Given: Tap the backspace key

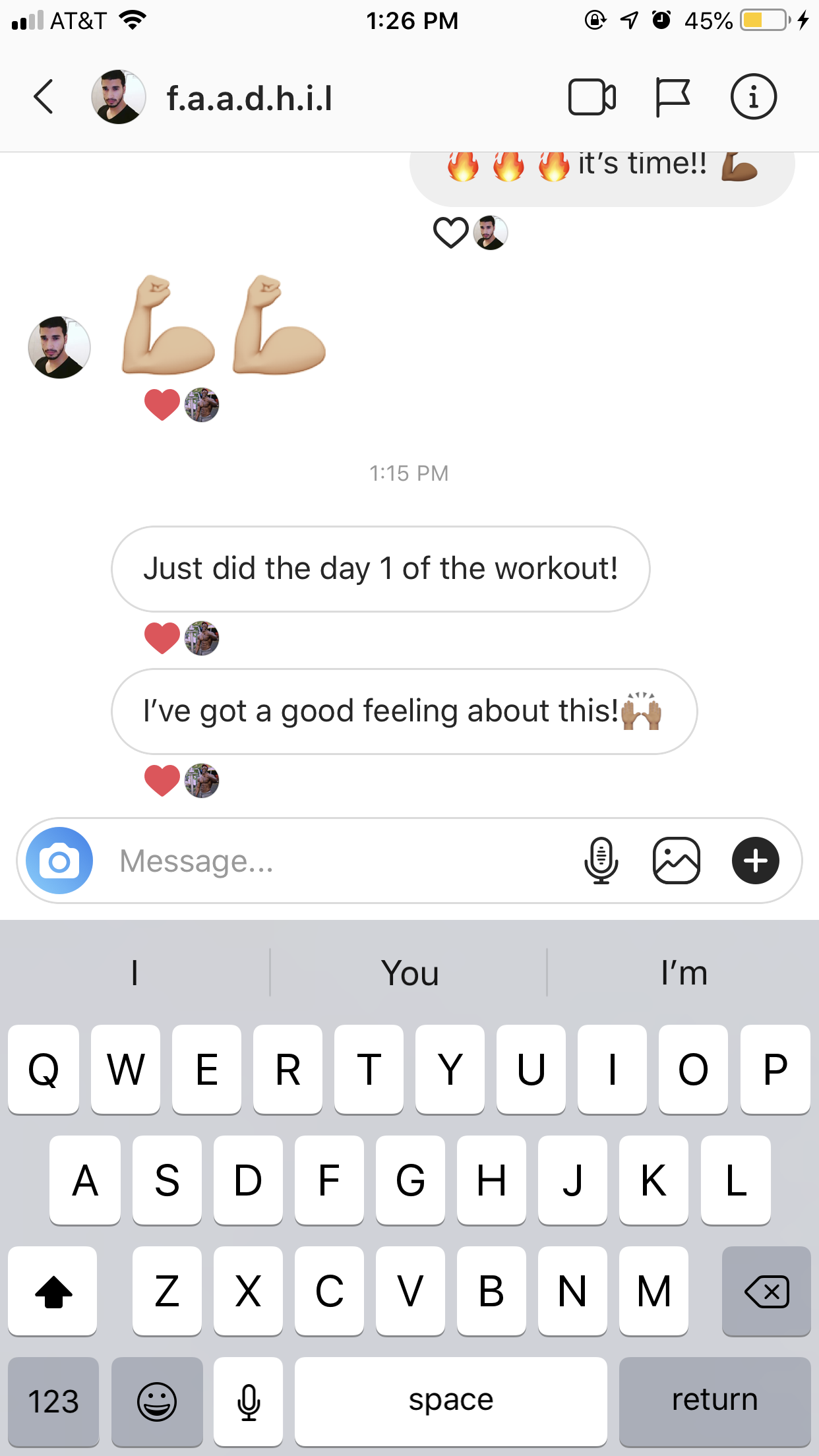Looking at the screenshot, I should coord(766,1291).
